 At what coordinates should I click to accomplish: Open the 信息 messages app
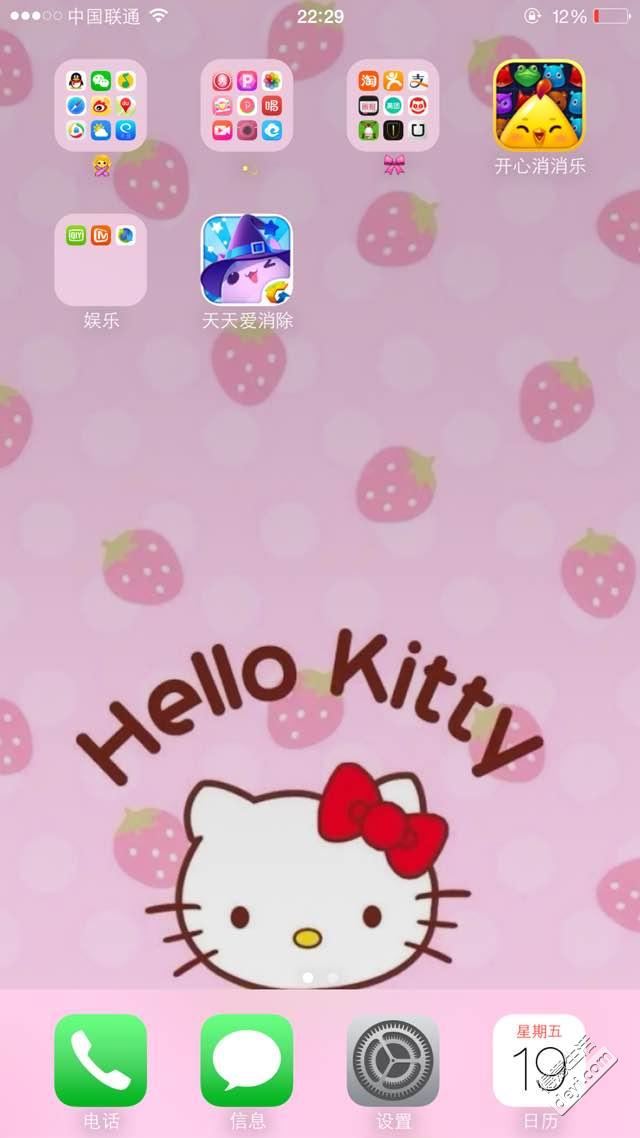tap(247, 1060)
